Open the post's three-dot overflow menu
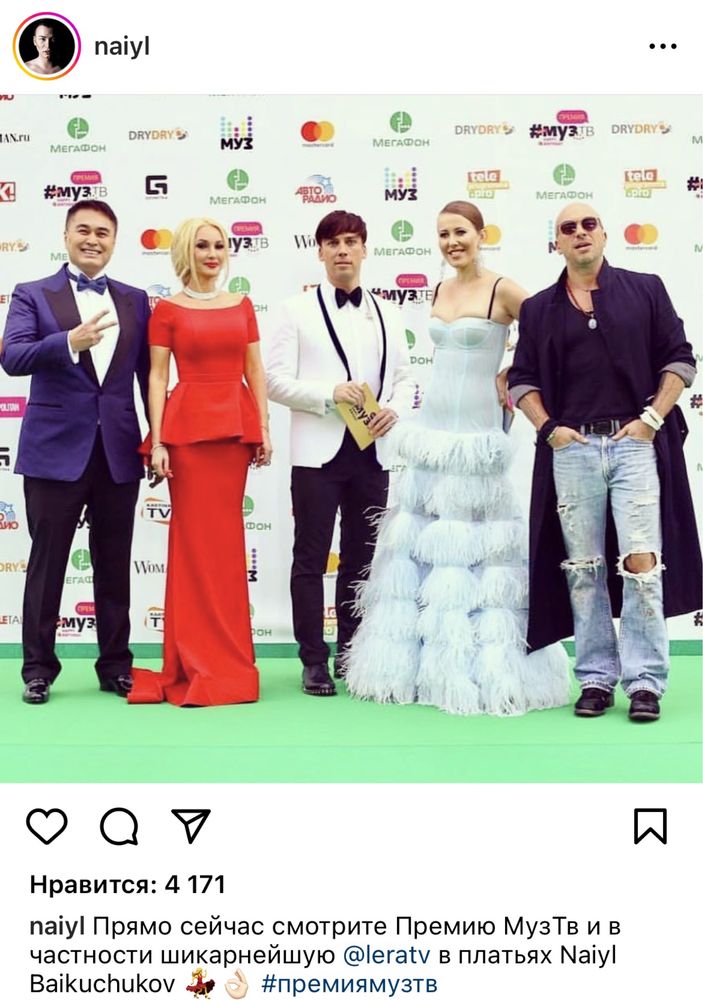 [x=663, y=47]
